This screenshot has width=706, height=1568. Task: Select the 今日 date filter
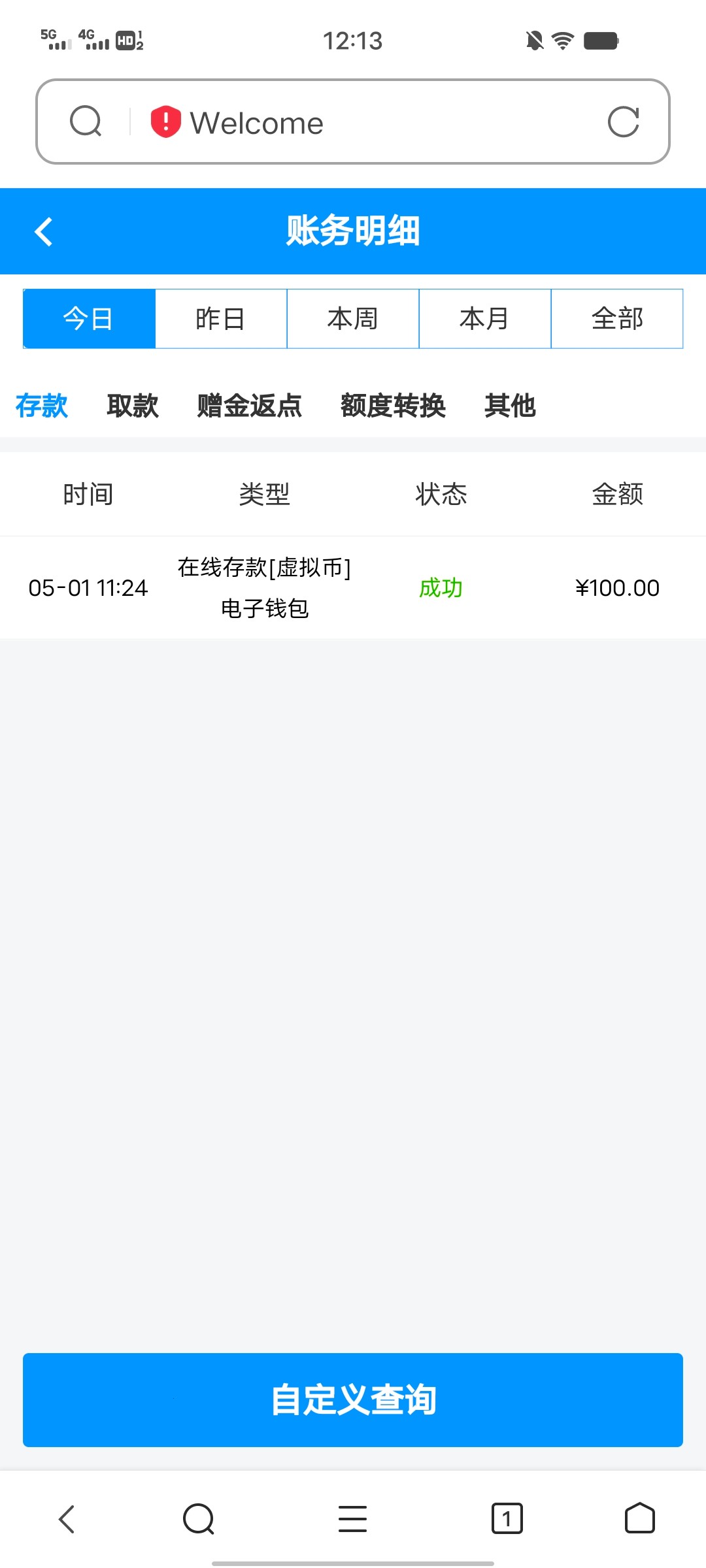90,319
